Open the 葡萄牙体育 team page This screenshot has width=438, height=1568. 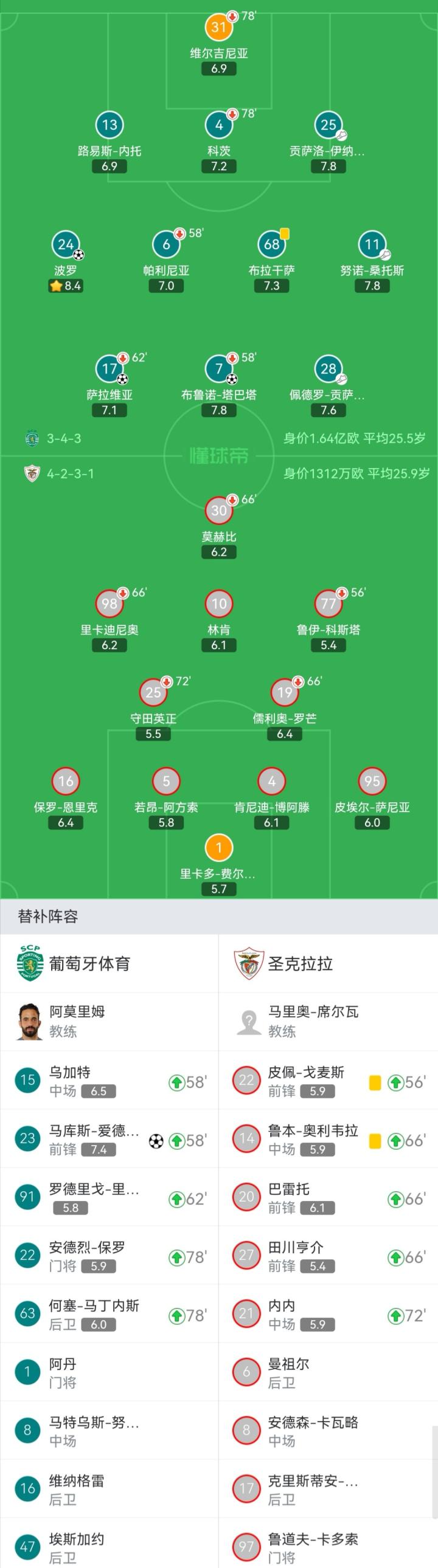click(x=89, y=963)
